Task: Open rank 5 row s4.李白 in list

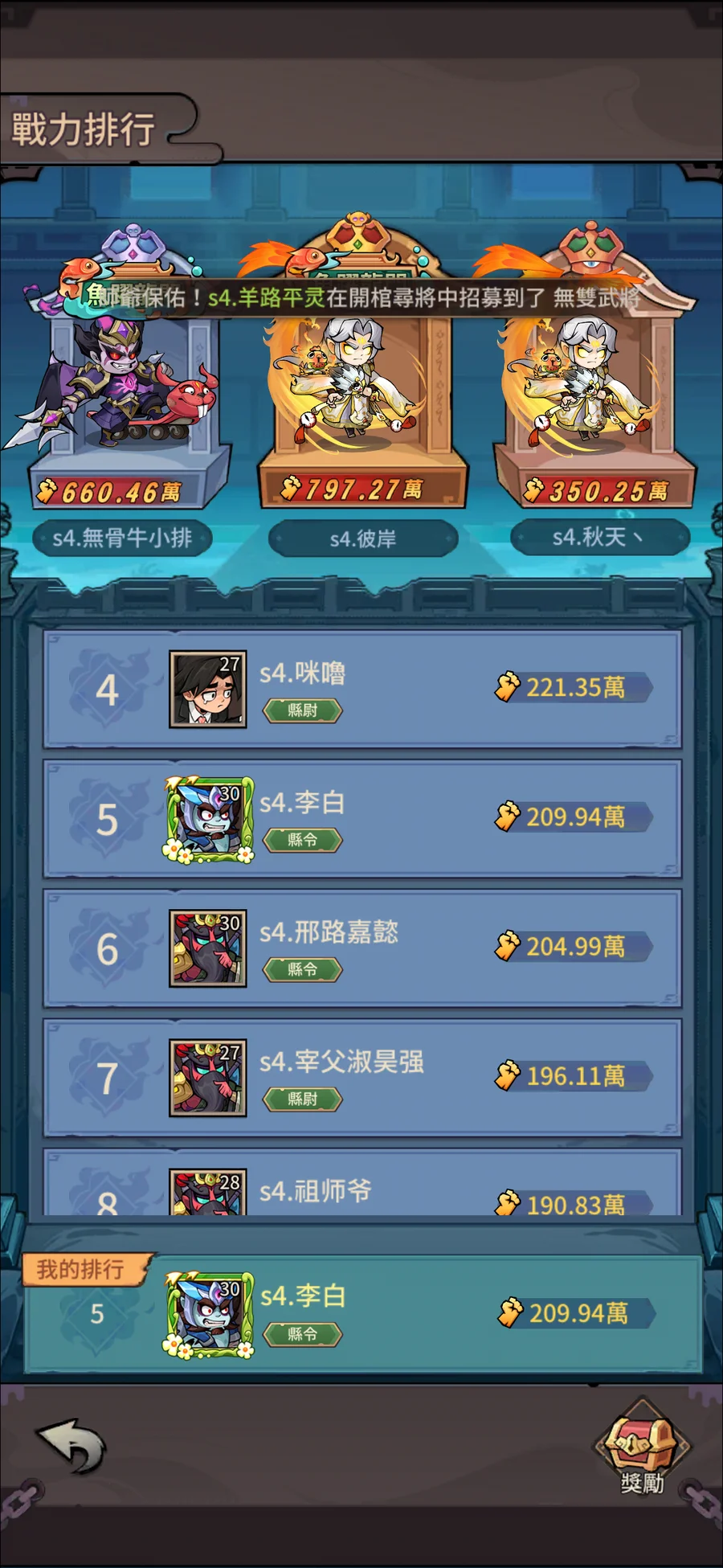Action: (361, 819)
